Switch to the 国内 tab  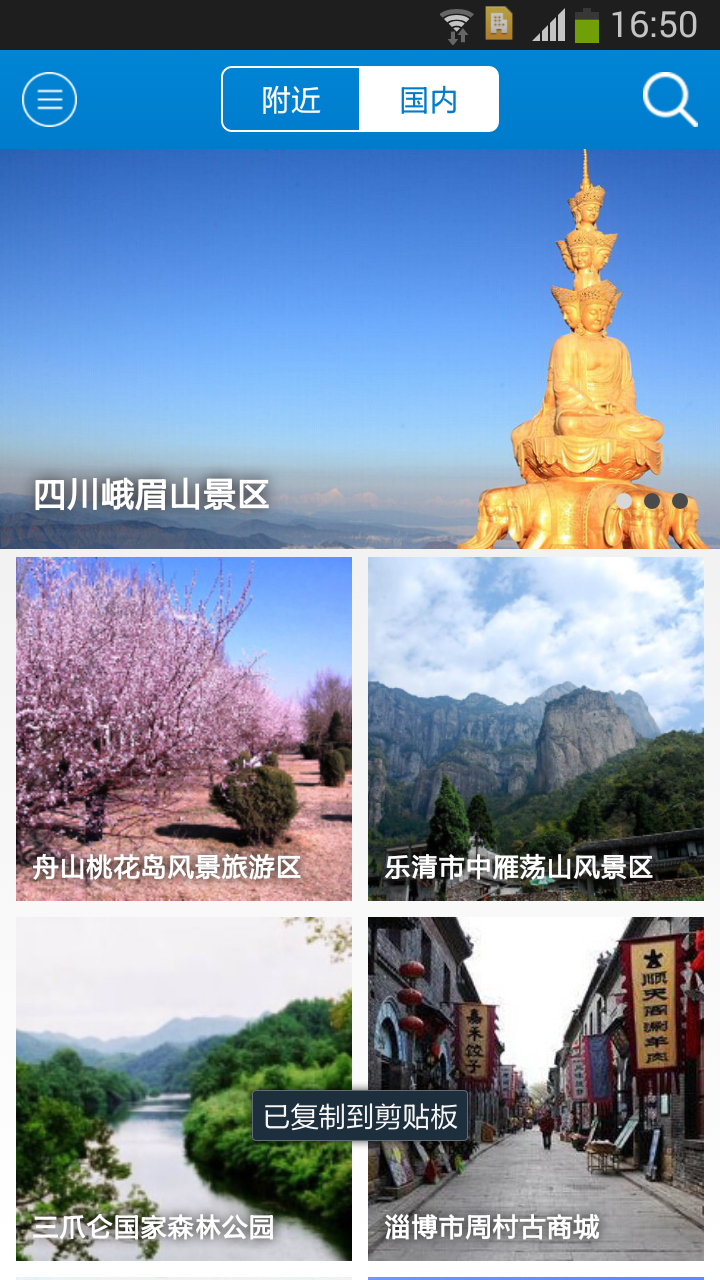tap(430, 99)
